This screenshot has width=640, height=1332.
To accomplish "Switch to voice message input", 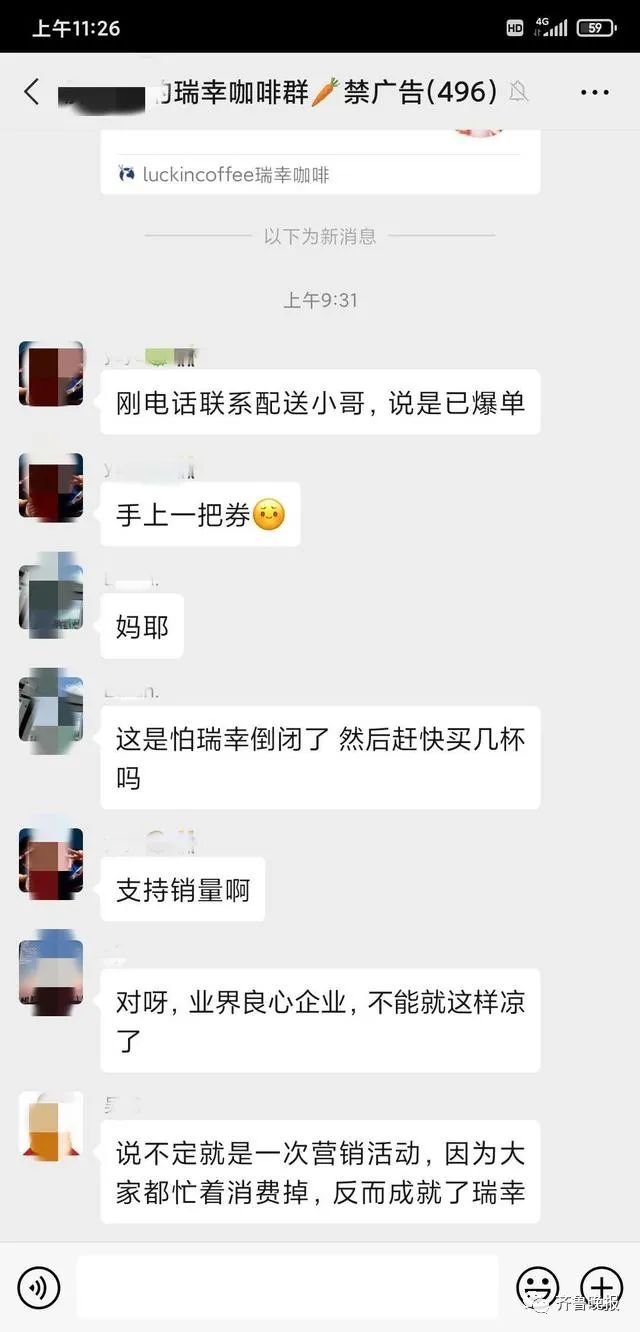I will [x=38, y=1287].
